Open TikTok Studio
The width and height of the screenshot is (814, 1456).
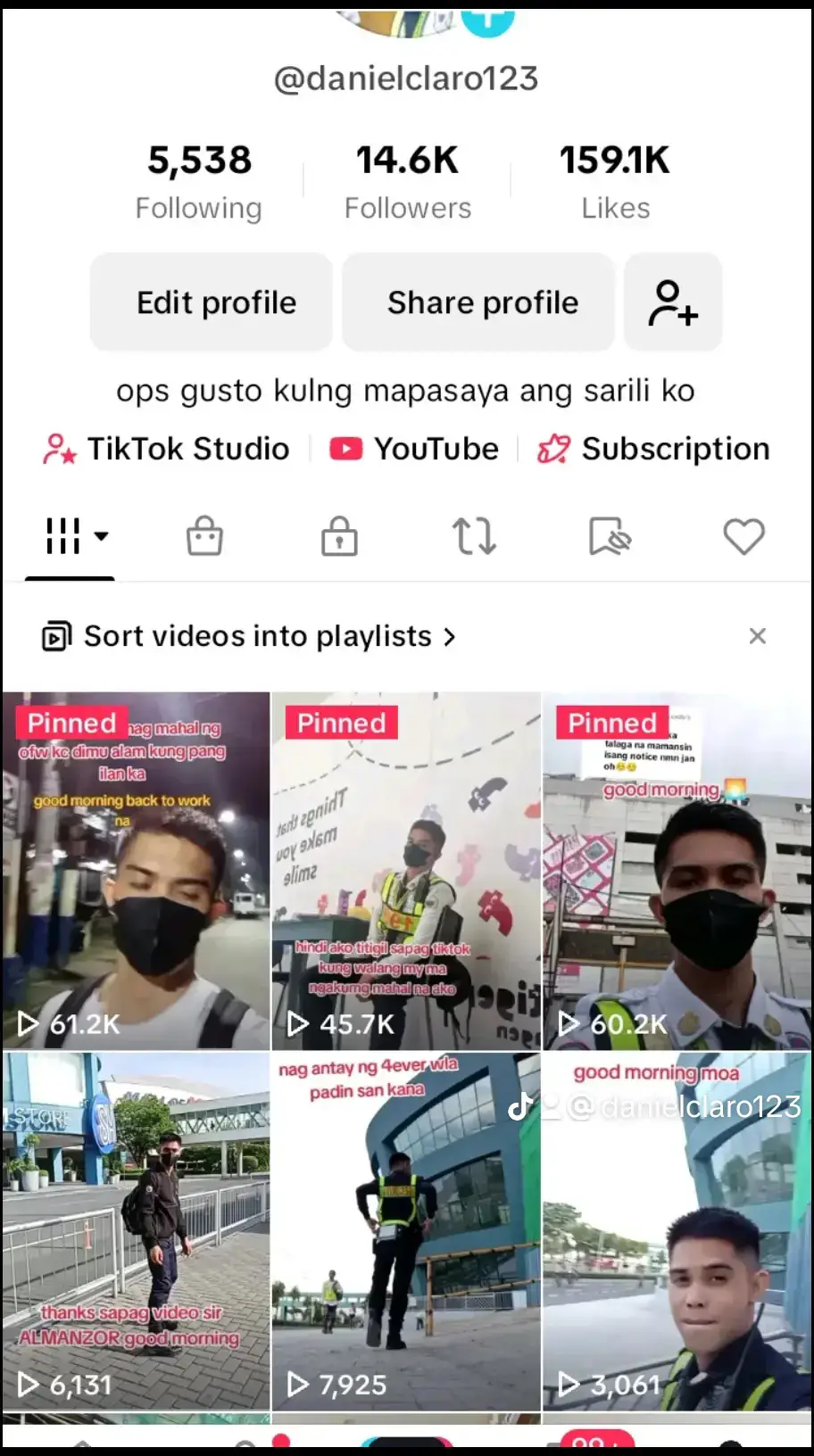click(166, 449)
